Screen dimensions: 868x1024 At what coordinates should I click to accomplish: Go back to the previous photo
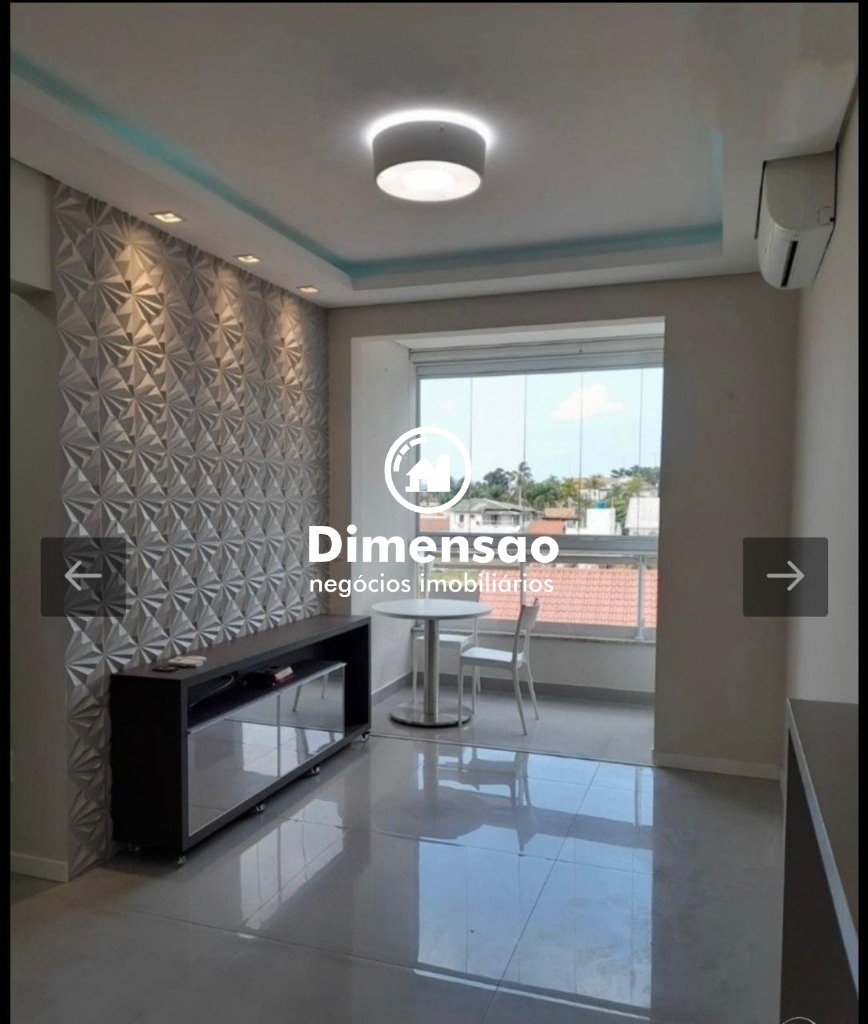click(x=83, y=576)
